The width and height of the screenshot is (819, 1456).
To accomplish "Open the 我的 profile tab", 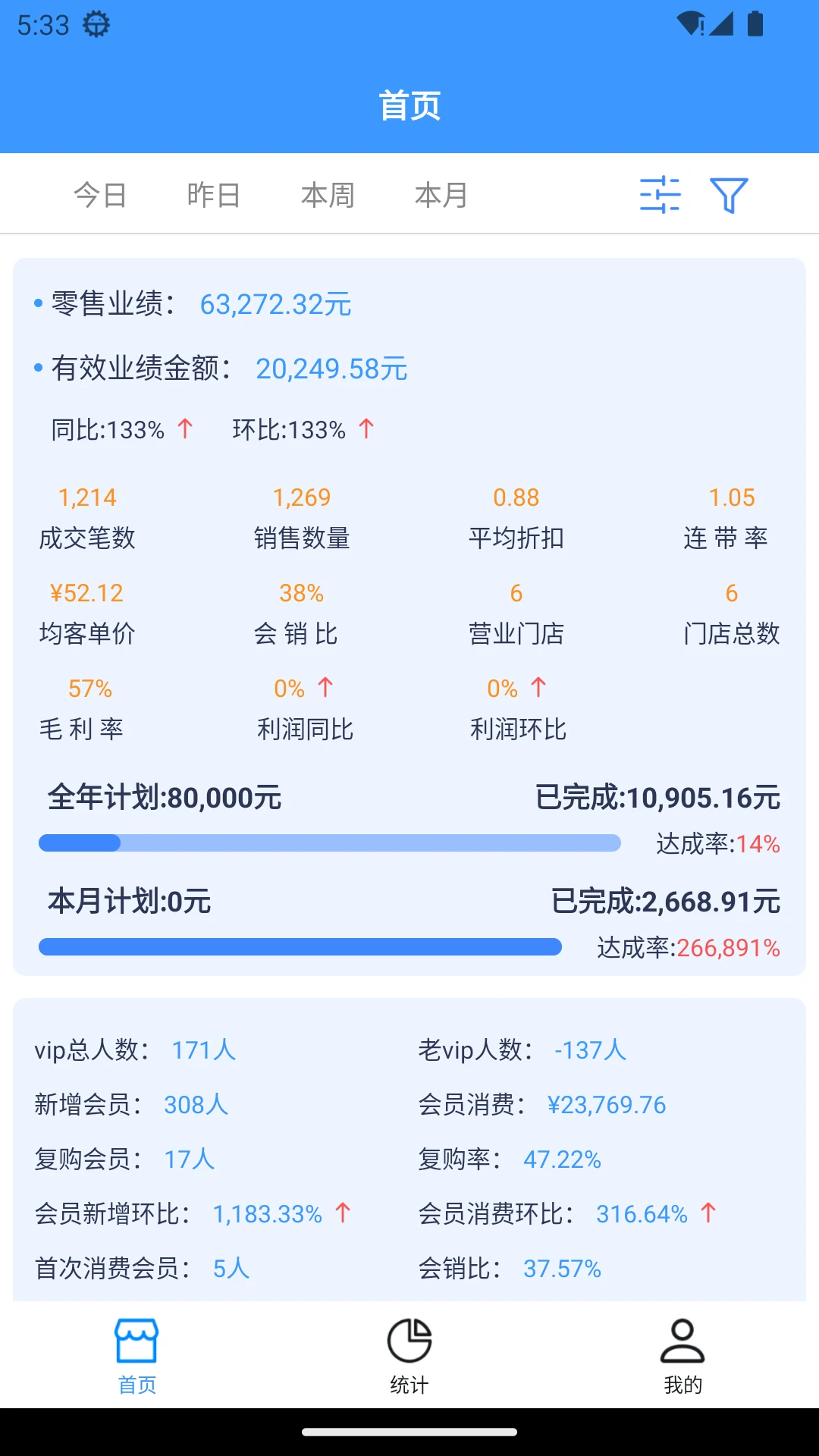I will coord(682,1356).
